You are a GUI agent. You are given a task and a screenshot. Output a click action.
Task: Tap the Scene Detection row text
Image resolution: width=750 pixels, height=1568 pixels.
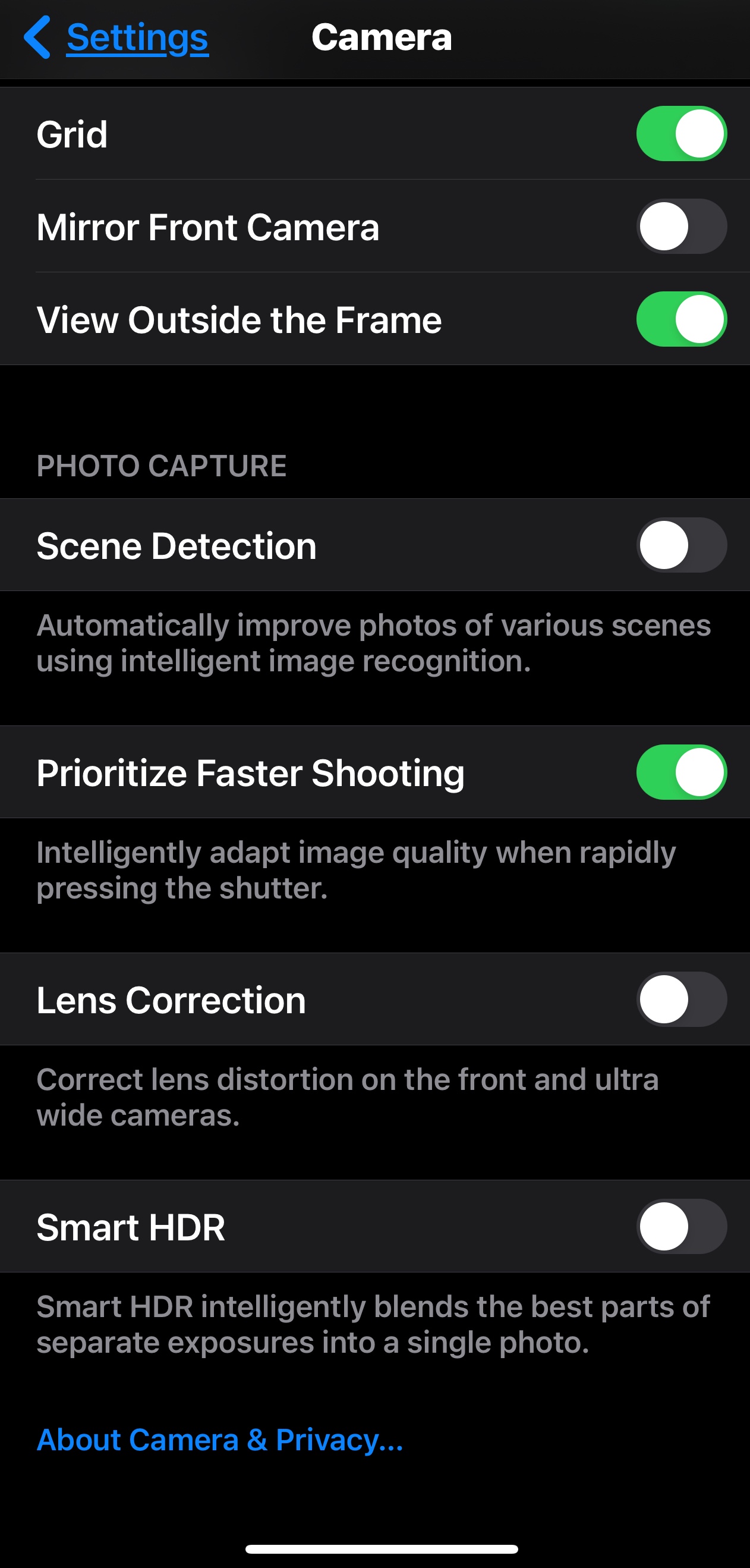(x=177, y=545)
